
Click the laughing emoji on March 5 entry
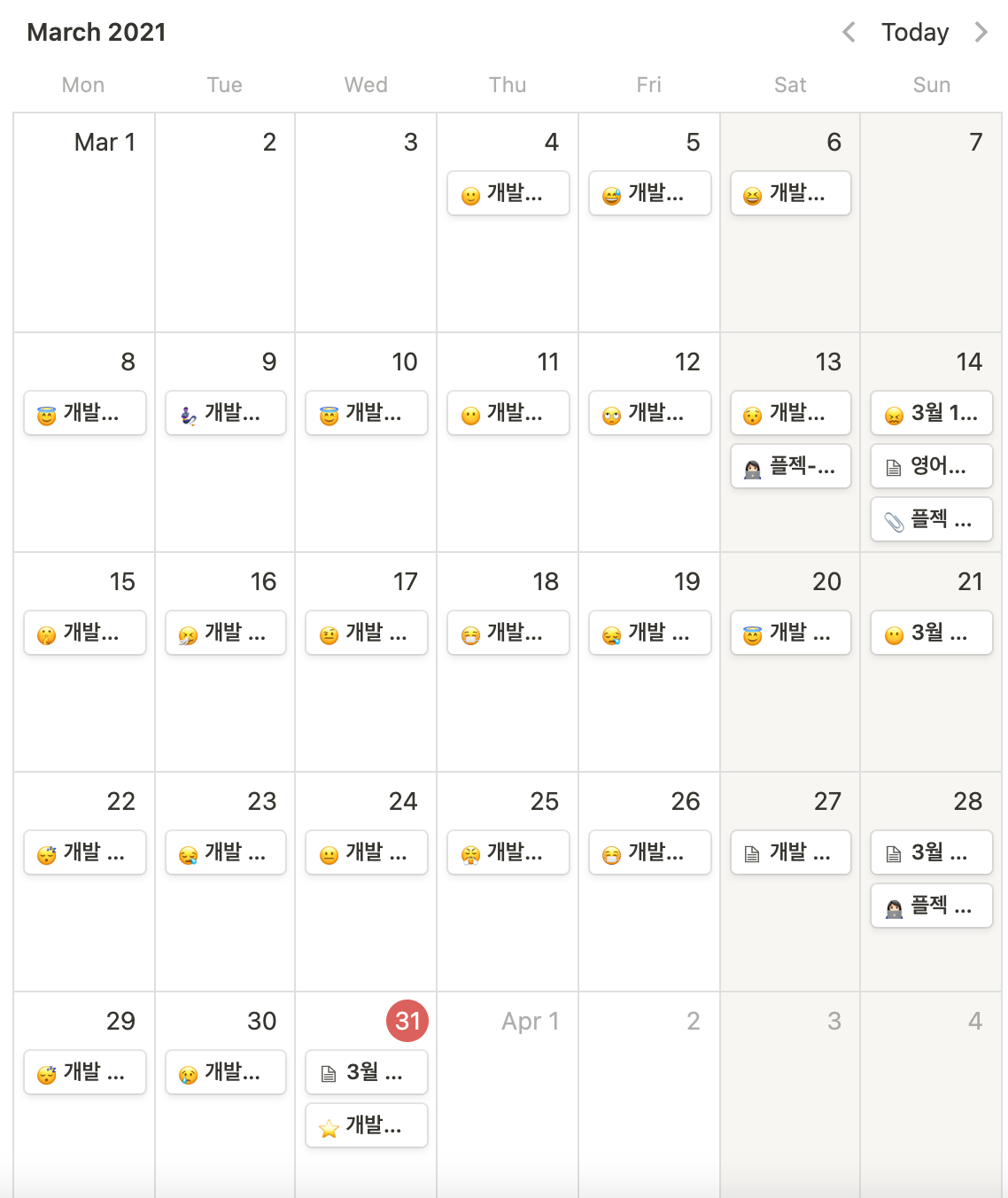tap(611, 193)
